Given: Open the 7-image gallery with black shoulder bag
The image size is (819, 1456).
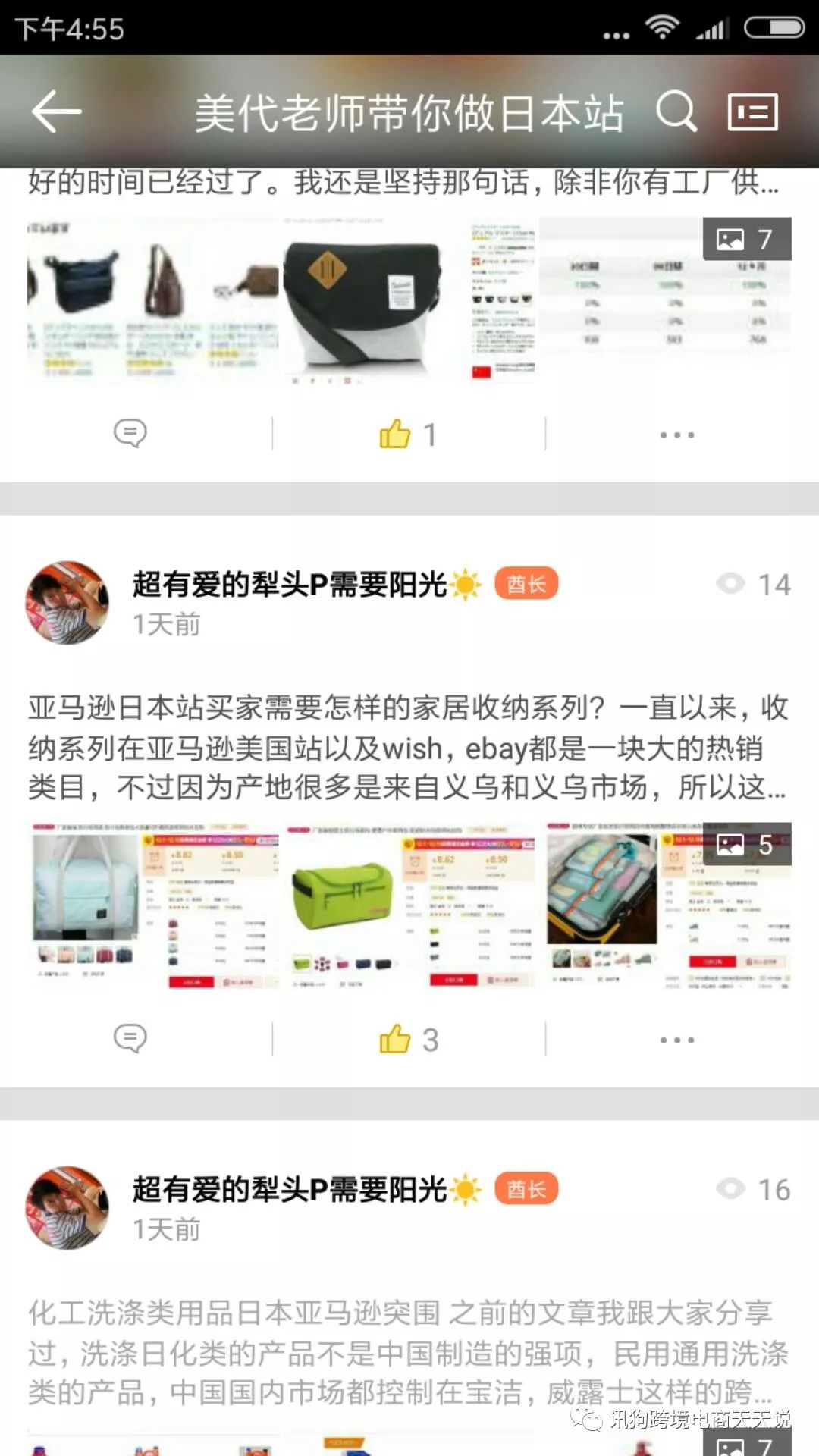Looking at the screenshot, I should (364, 300).
